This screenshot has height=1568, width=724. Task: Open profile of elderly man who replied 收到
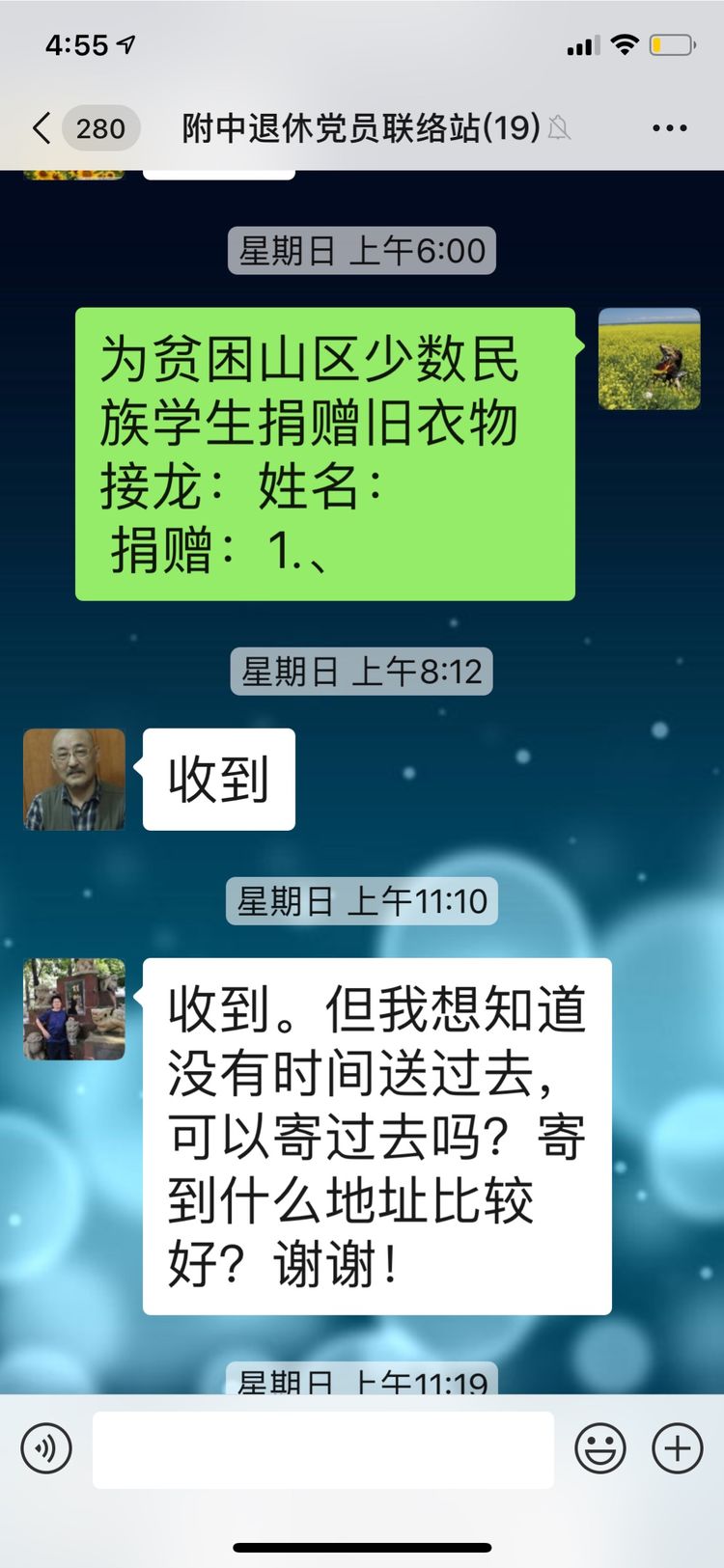tap(74, 780)
